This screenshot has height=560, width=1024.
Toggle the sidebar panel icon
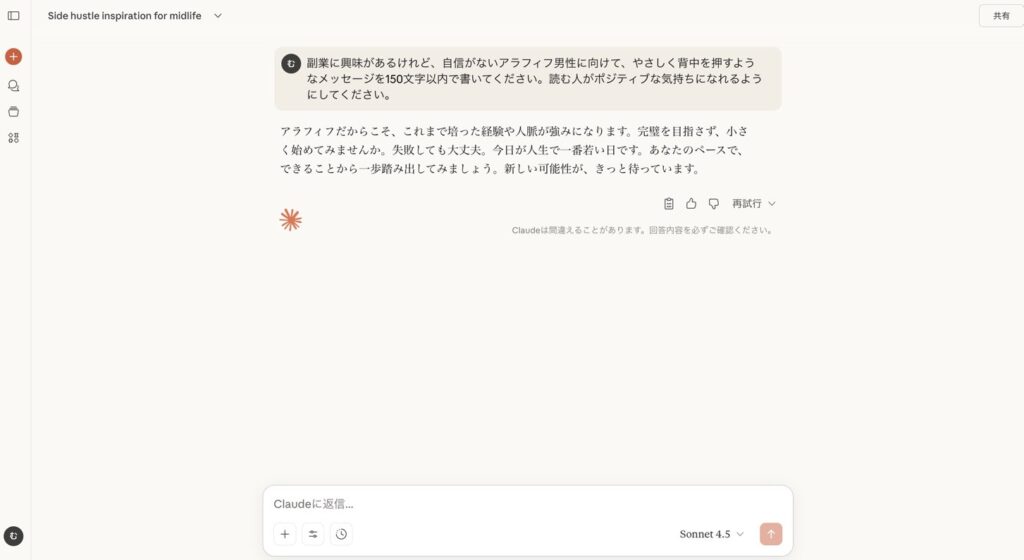14,16
